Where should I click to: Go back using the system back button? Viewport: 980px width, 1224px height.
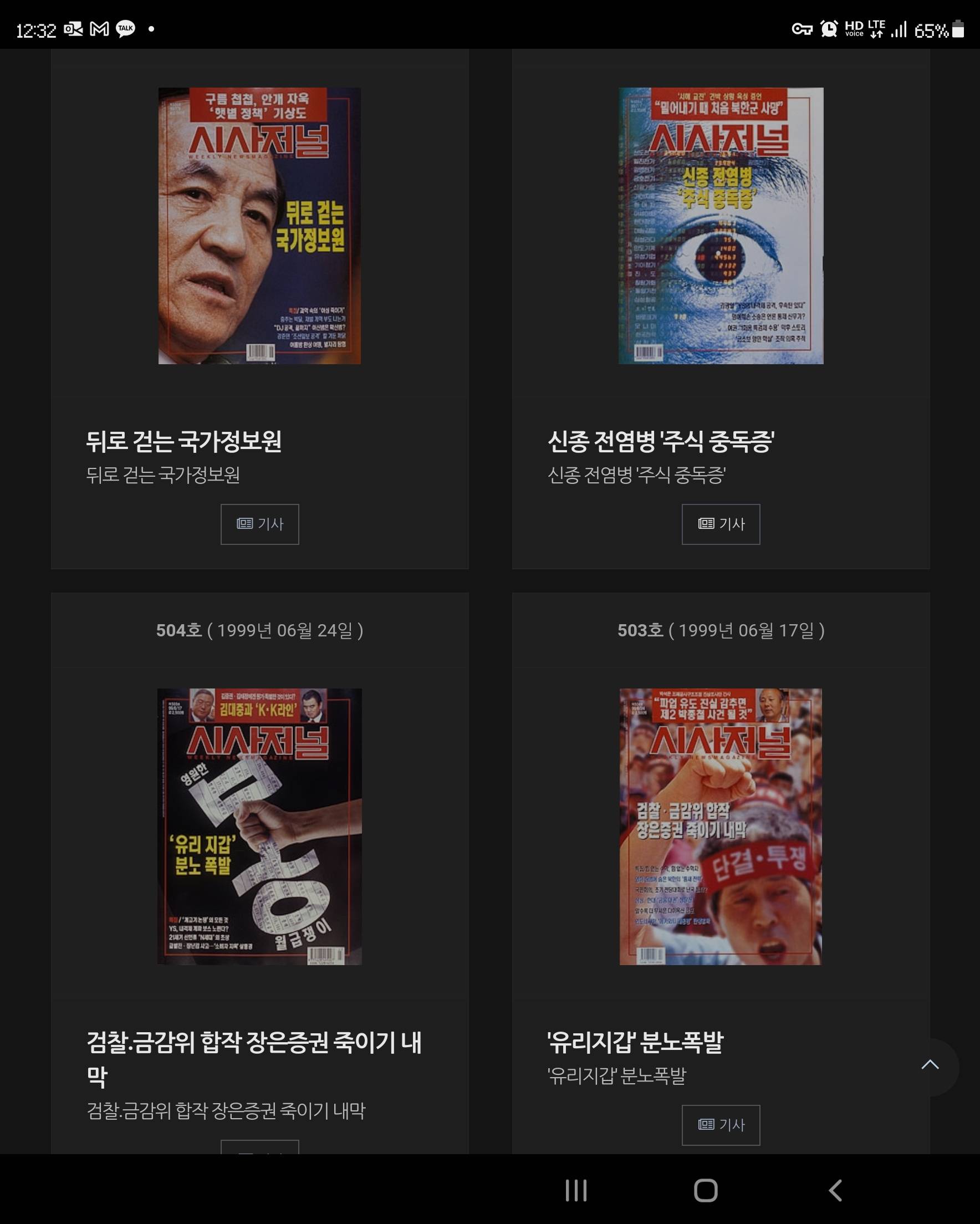tap(835, 1190)
